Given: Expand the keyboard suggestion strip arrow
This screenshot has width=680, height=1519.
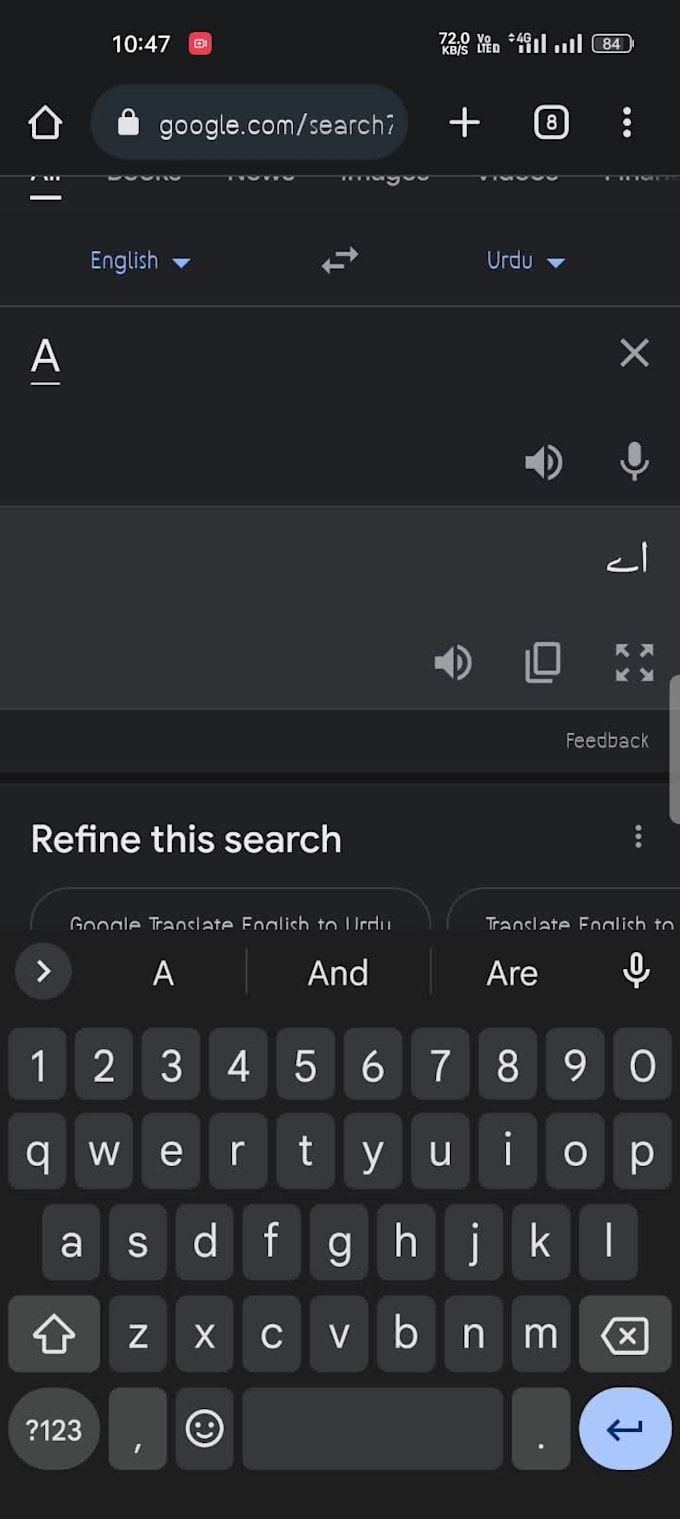Looking at the screenshot, I should (43, 971).
